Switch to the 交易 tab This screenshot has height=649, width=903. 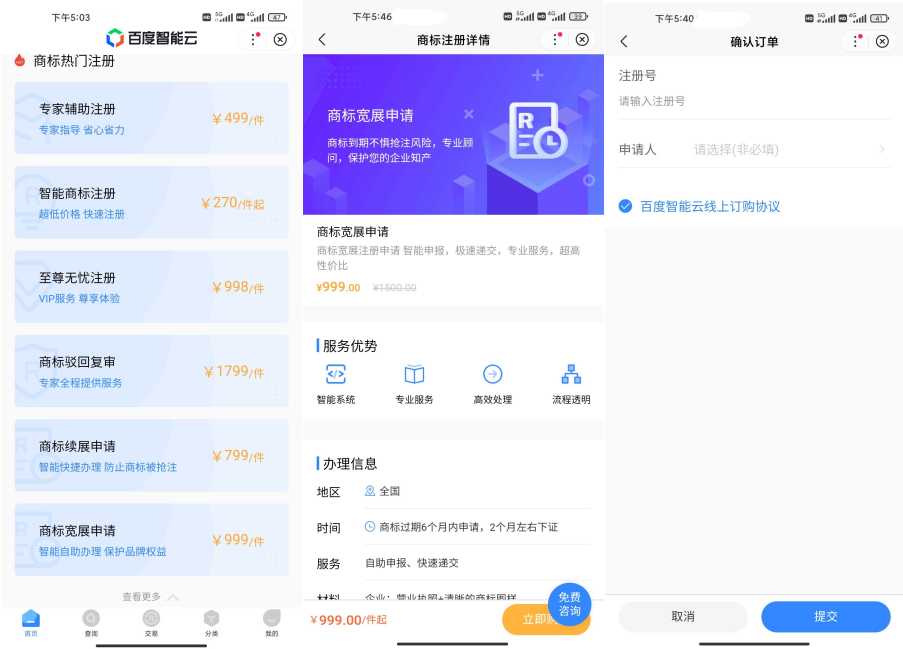pyautogui.click(x=151, y=623)
